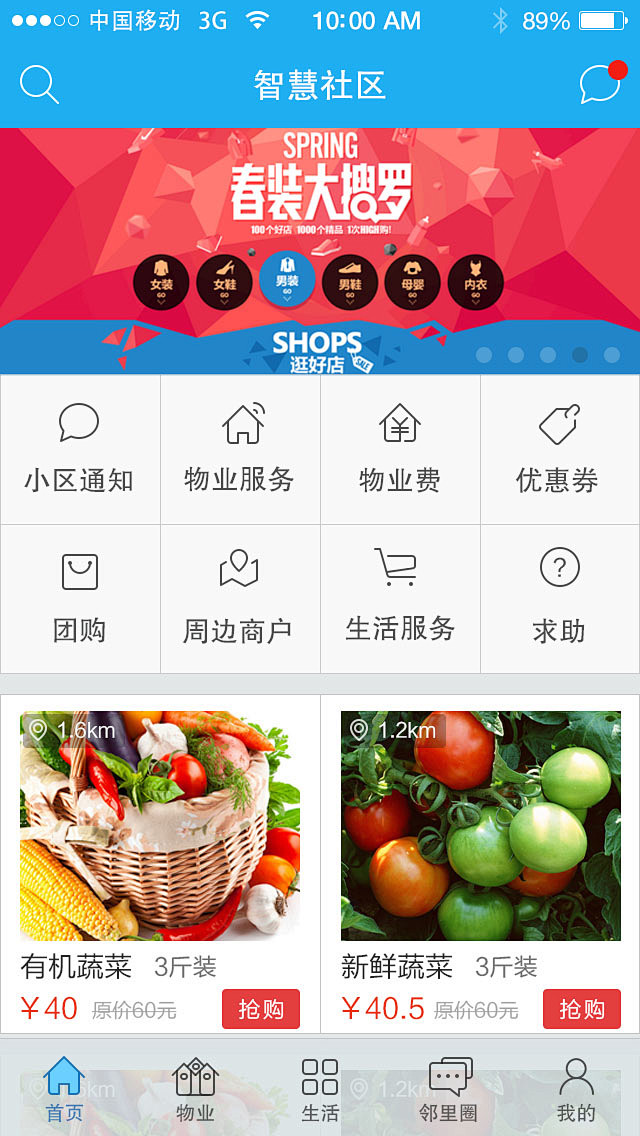Viewport: 640px width, 1136px height.
Task: Tap the 求助 help tile
Action: (x=559, y=599)
